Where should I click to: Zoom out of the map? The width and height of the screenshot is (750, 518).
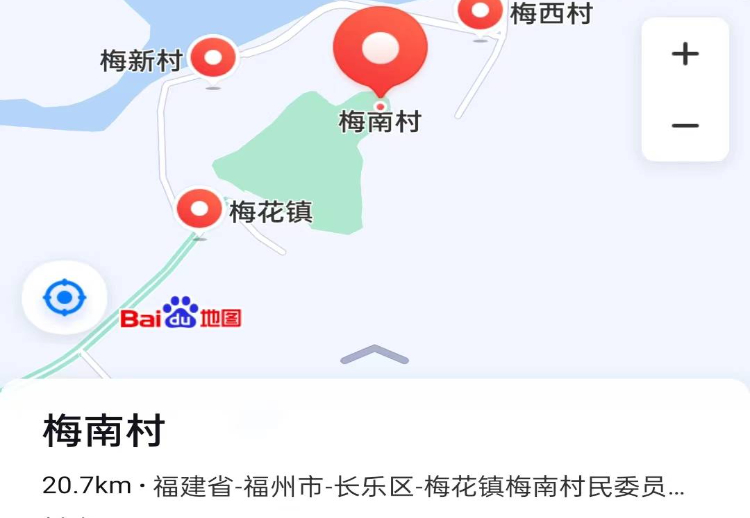pyautogui.click(x=685, y=126)
